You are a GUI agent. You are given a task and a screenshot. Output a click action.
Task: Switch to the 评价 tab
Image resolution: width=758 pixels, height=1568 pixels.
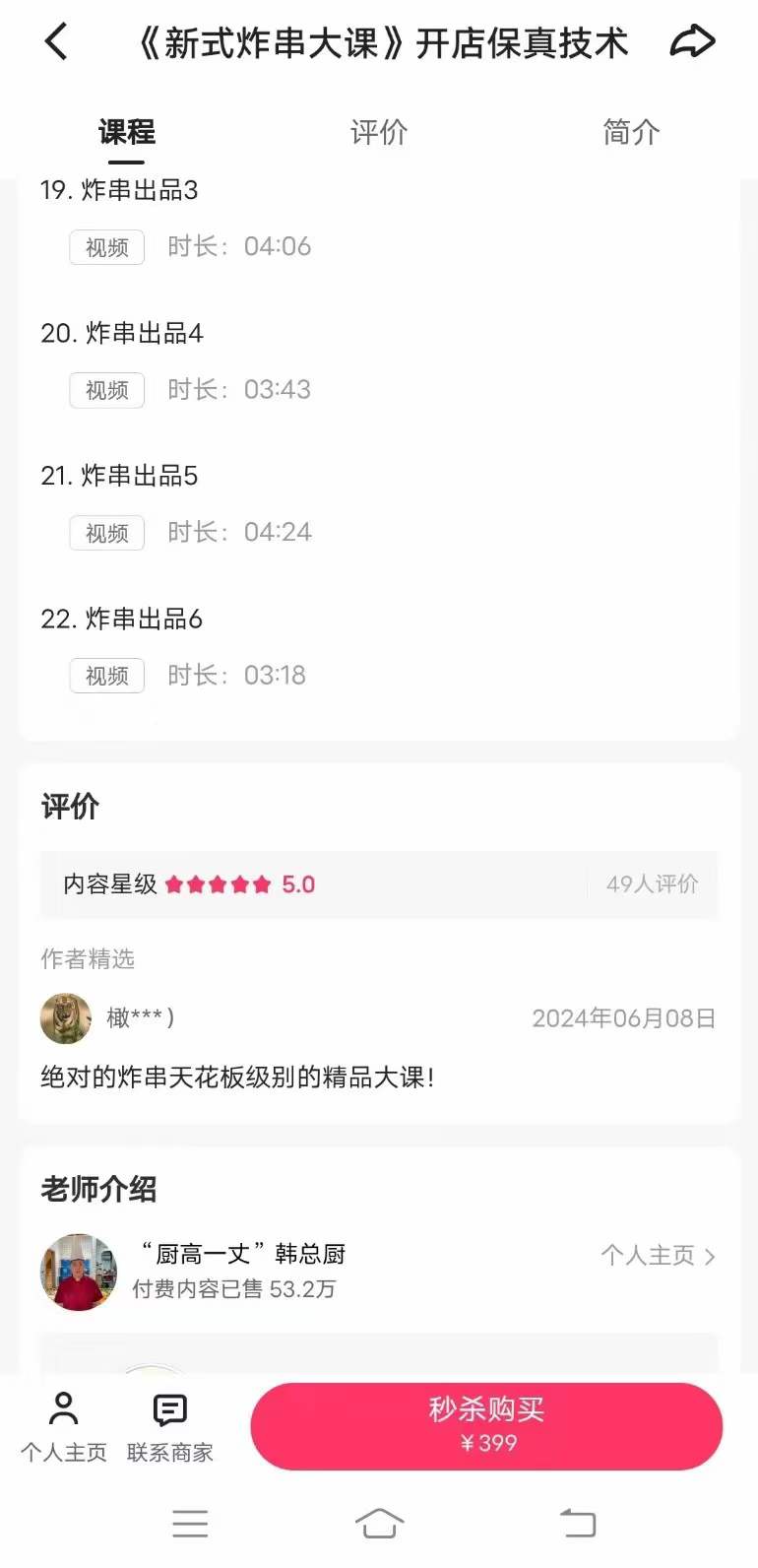point(379,132)
